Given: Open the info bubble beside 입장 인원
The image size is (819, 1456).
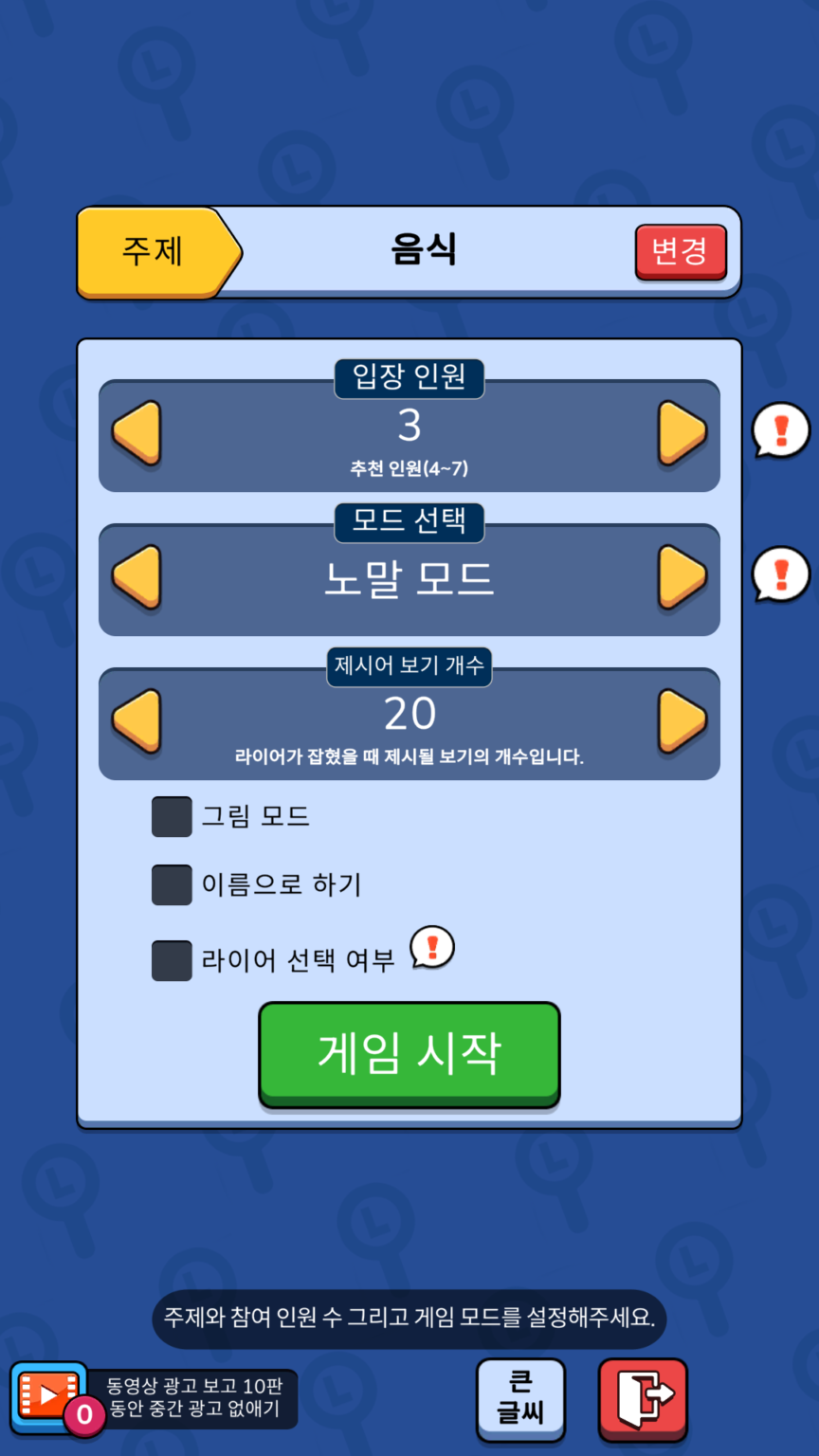Looking at the screenshot, I should click(x=780, y=430).
